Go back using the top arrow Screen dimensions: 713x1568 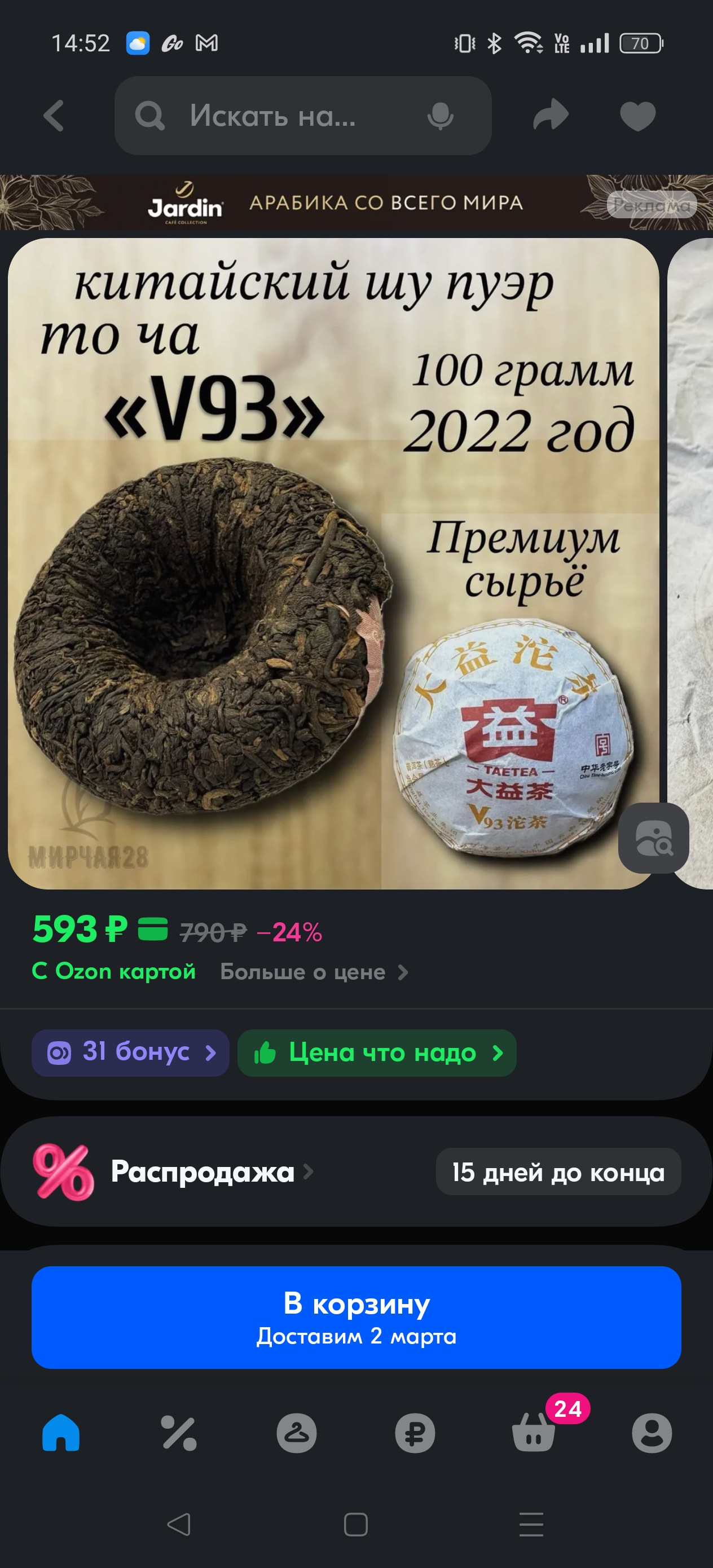click(54, 116)
